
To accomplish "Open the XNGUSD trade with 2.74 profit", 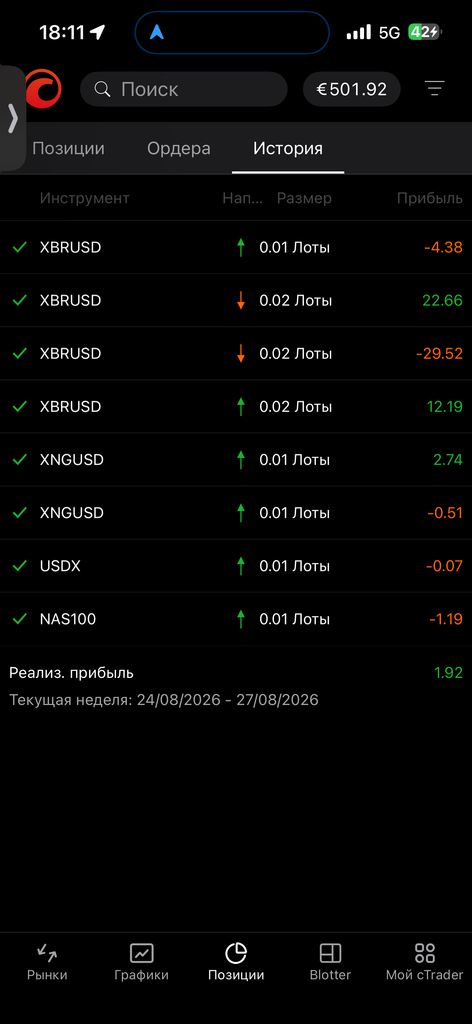I will [236, 460].
